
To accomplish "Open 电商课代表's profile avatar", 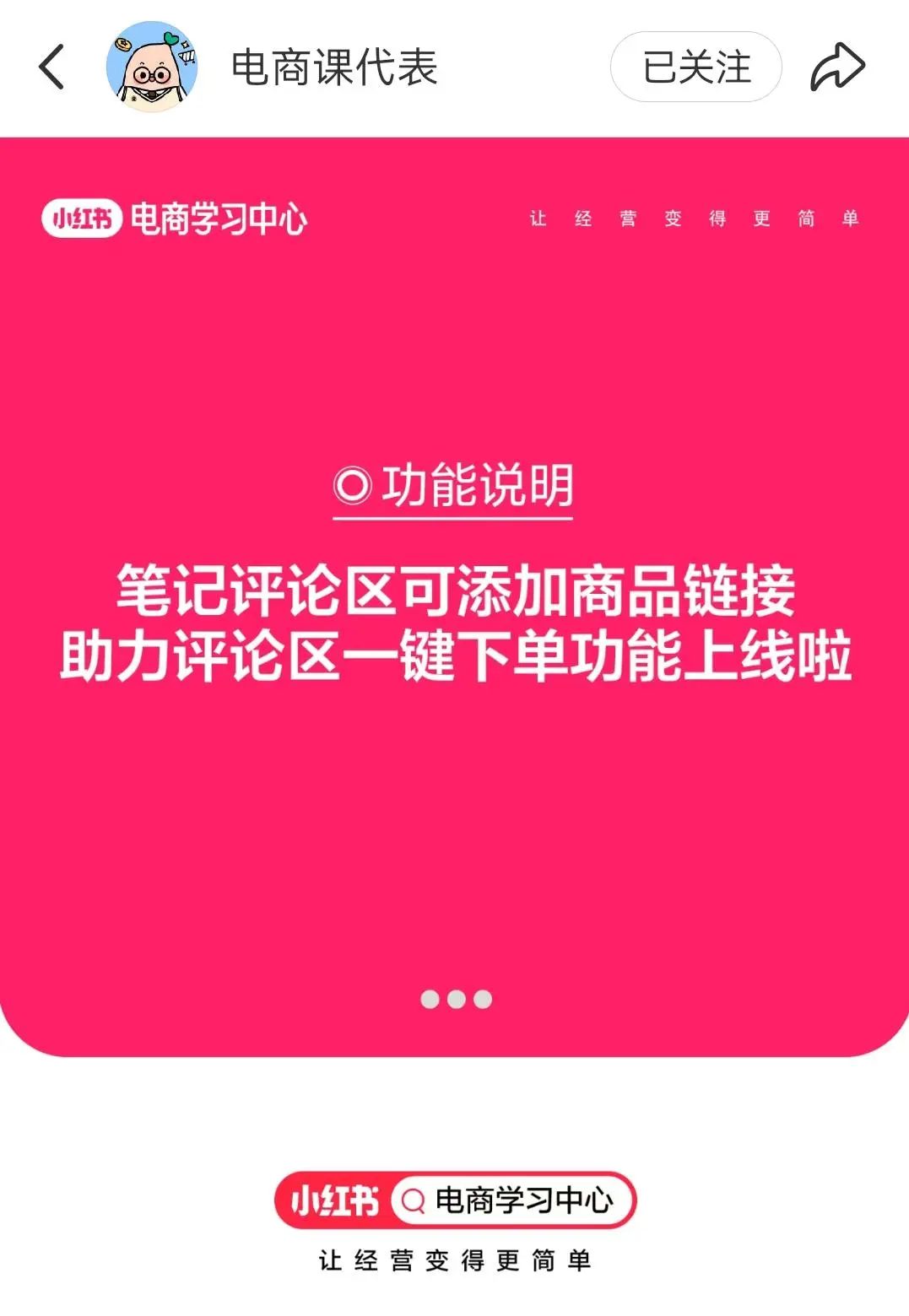I will 152,67.
